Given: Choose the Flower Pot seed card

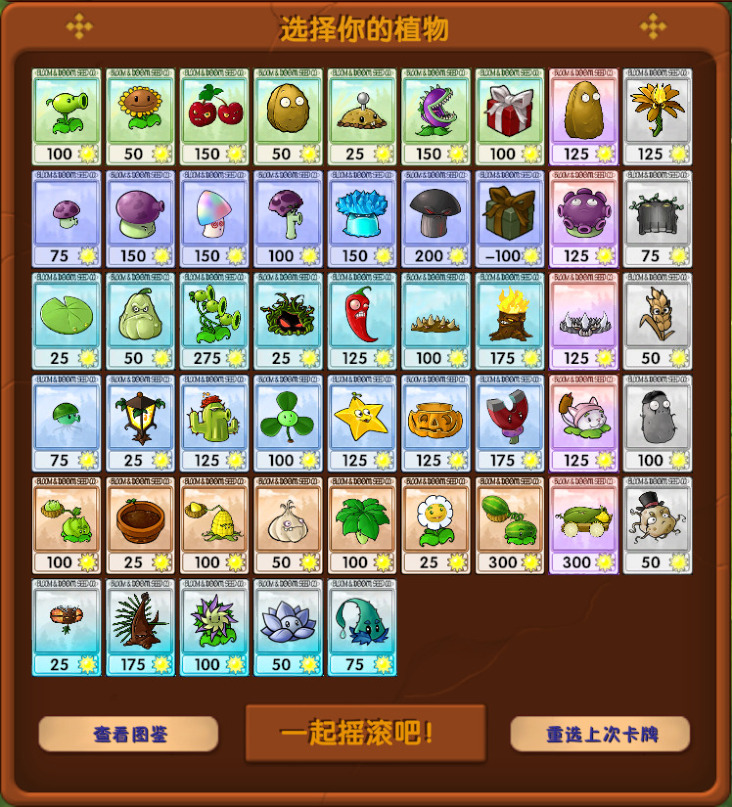Looking at the screenshot, I should pos(140,524).
